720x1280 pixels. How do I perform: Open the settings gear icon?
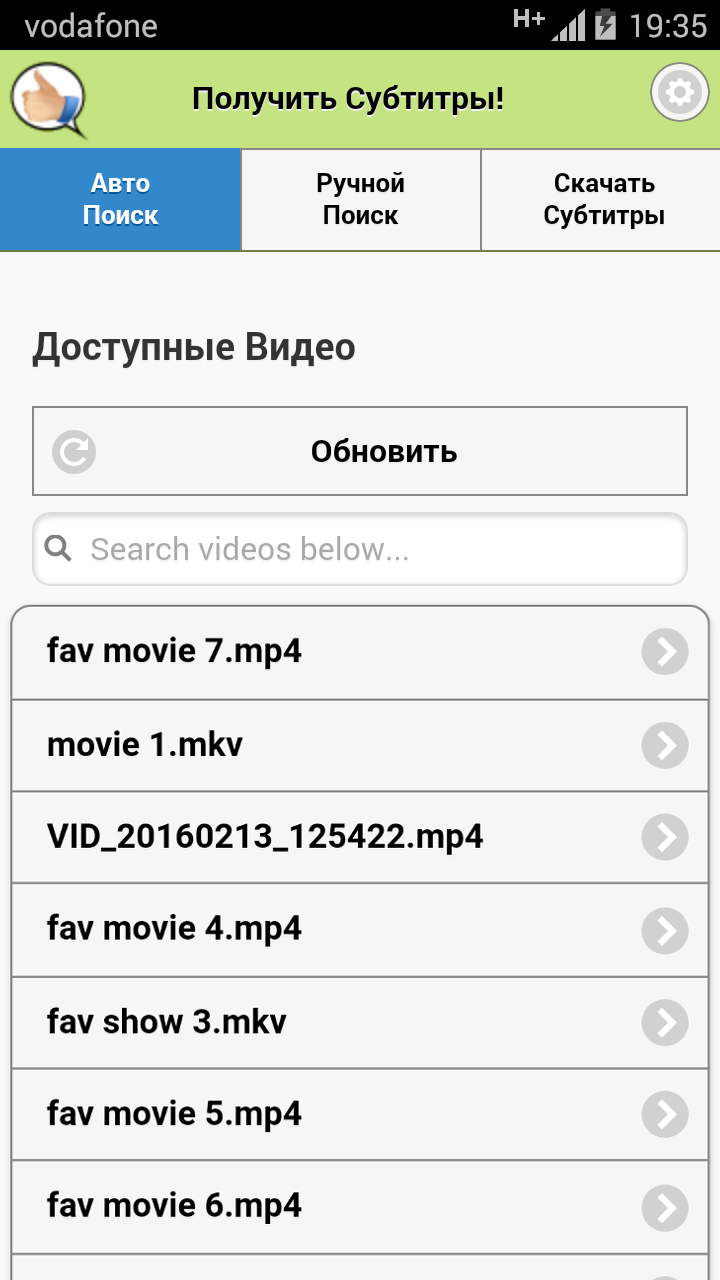tap(680, 93)
